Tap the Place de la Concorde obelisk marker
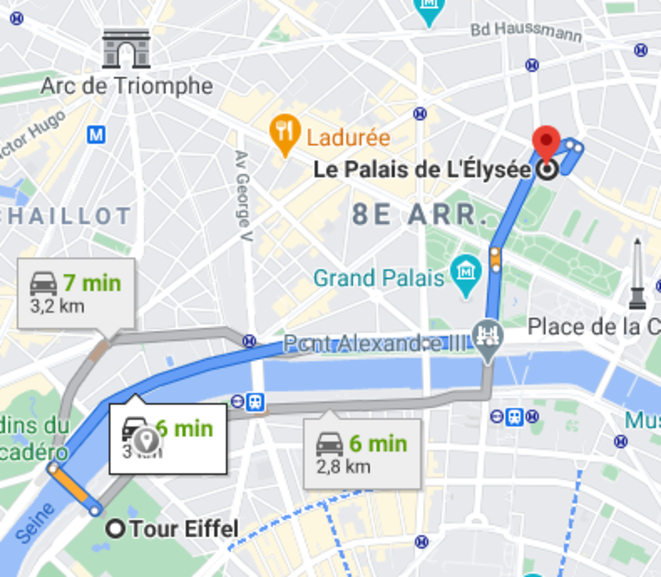 pyautogui.click(x=637, y=274)
